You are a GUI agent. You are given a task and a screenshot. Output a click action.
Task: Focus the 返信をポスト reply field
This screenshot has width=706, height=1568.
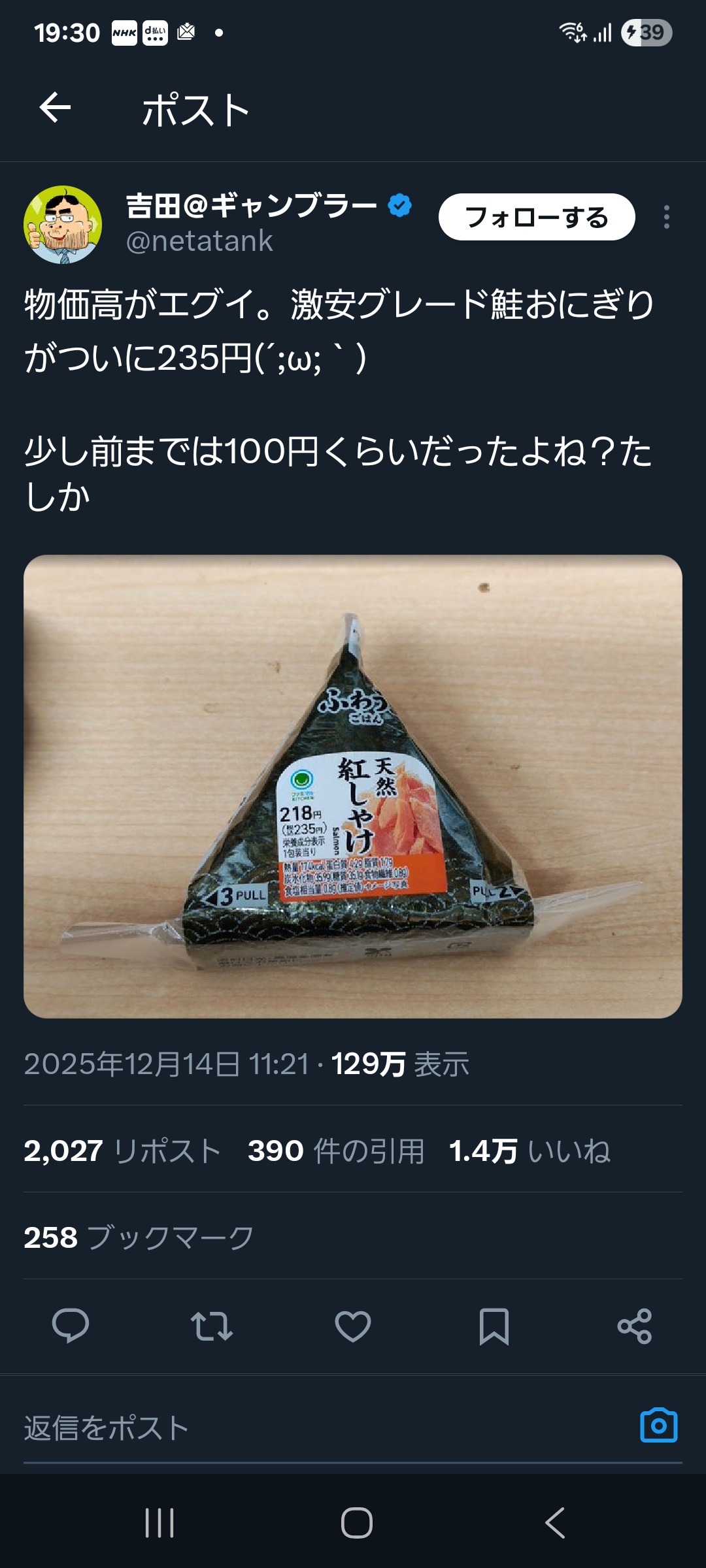click(x=314, y=1428)
